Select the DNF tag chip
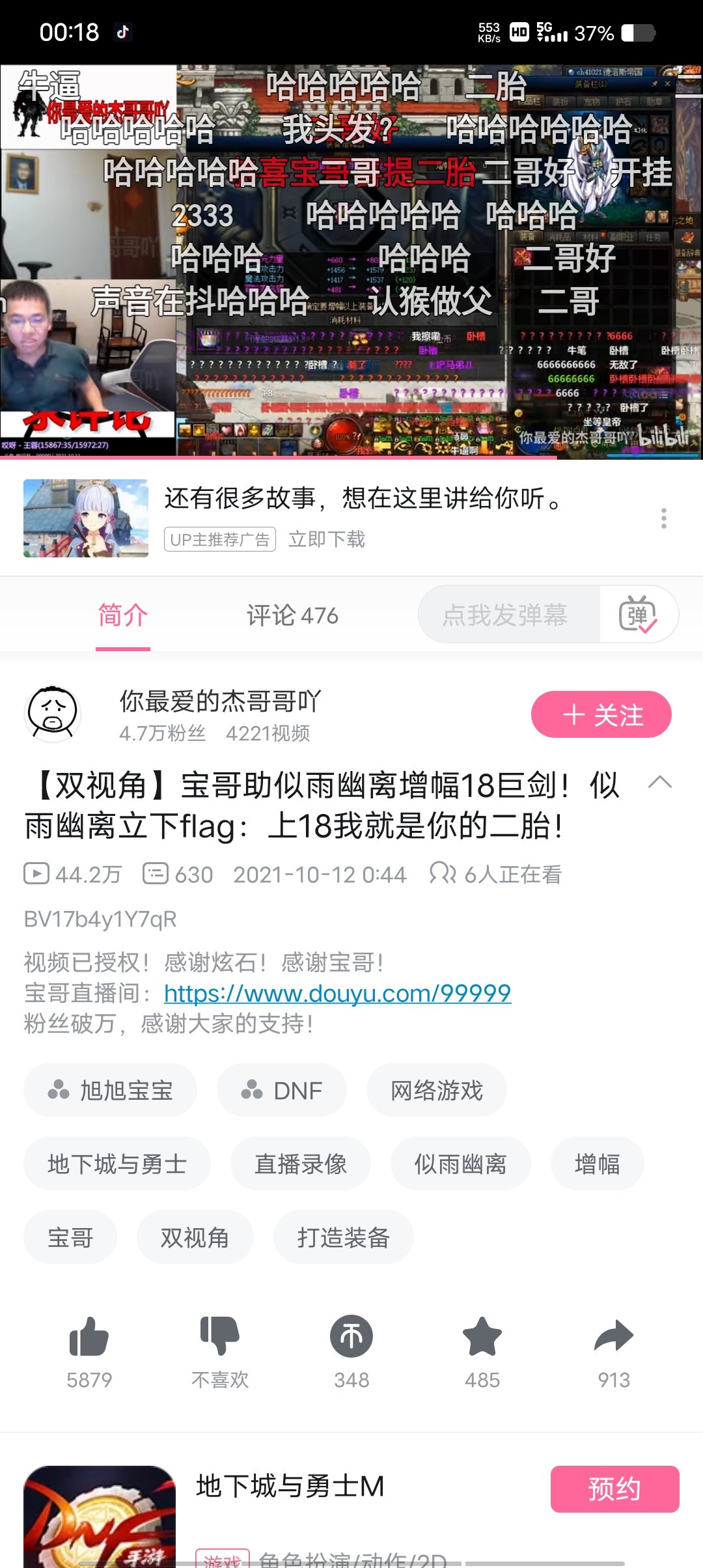This screenshot has width=703, height=1568. pos(282,1090)
